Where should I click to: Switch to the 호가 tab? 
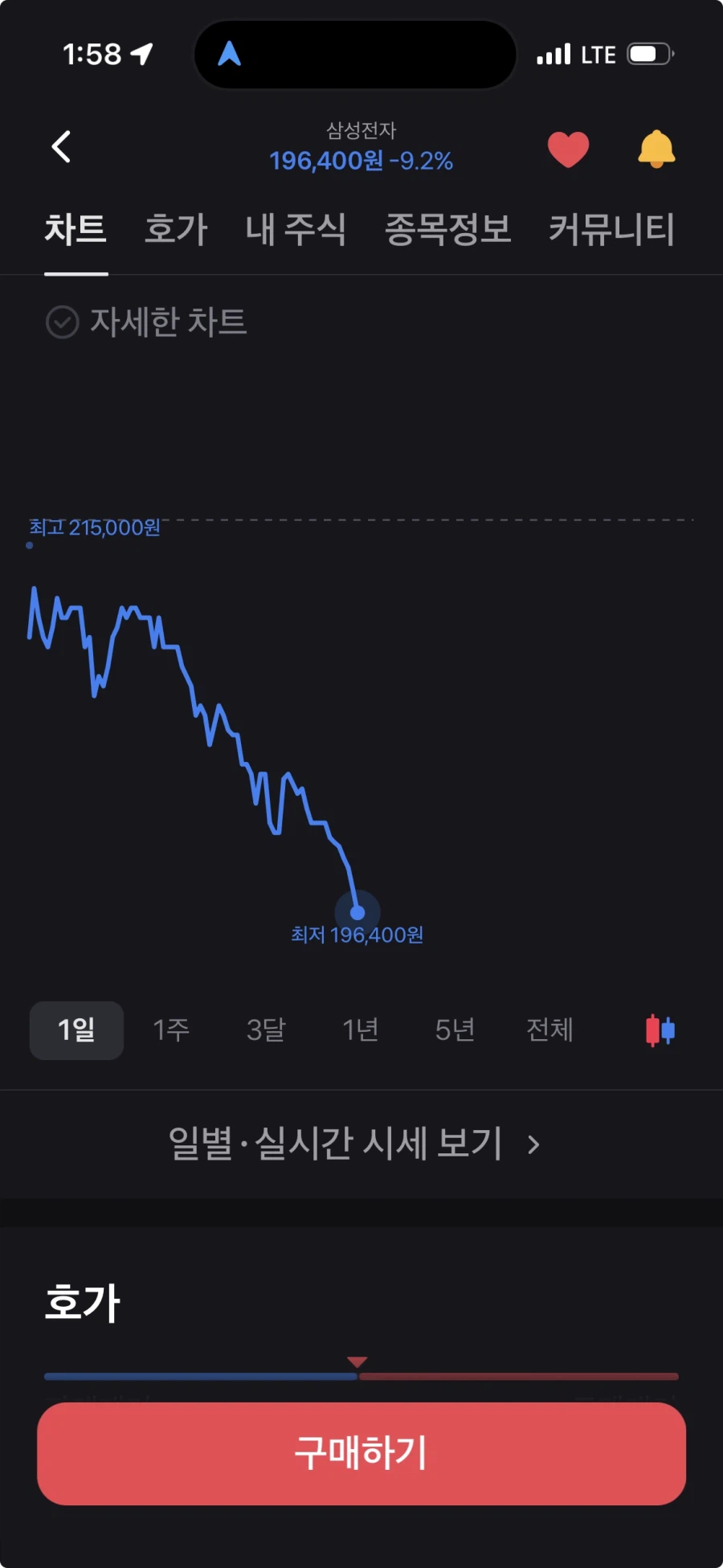pos(175,229)
